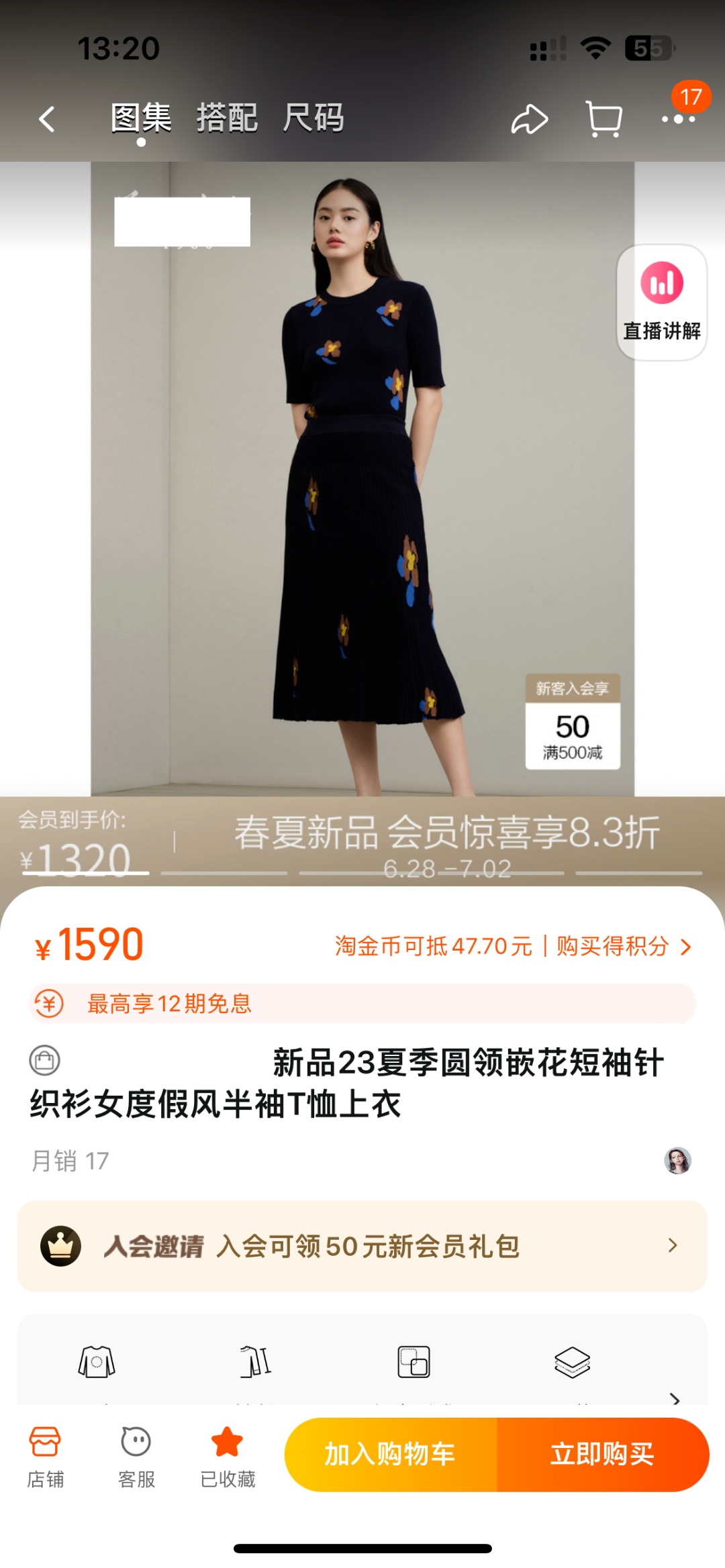This screenshot has height=1568, width=725.
Task: Open the small avatar next to 月销 17
Action: tap(677, 1160)
